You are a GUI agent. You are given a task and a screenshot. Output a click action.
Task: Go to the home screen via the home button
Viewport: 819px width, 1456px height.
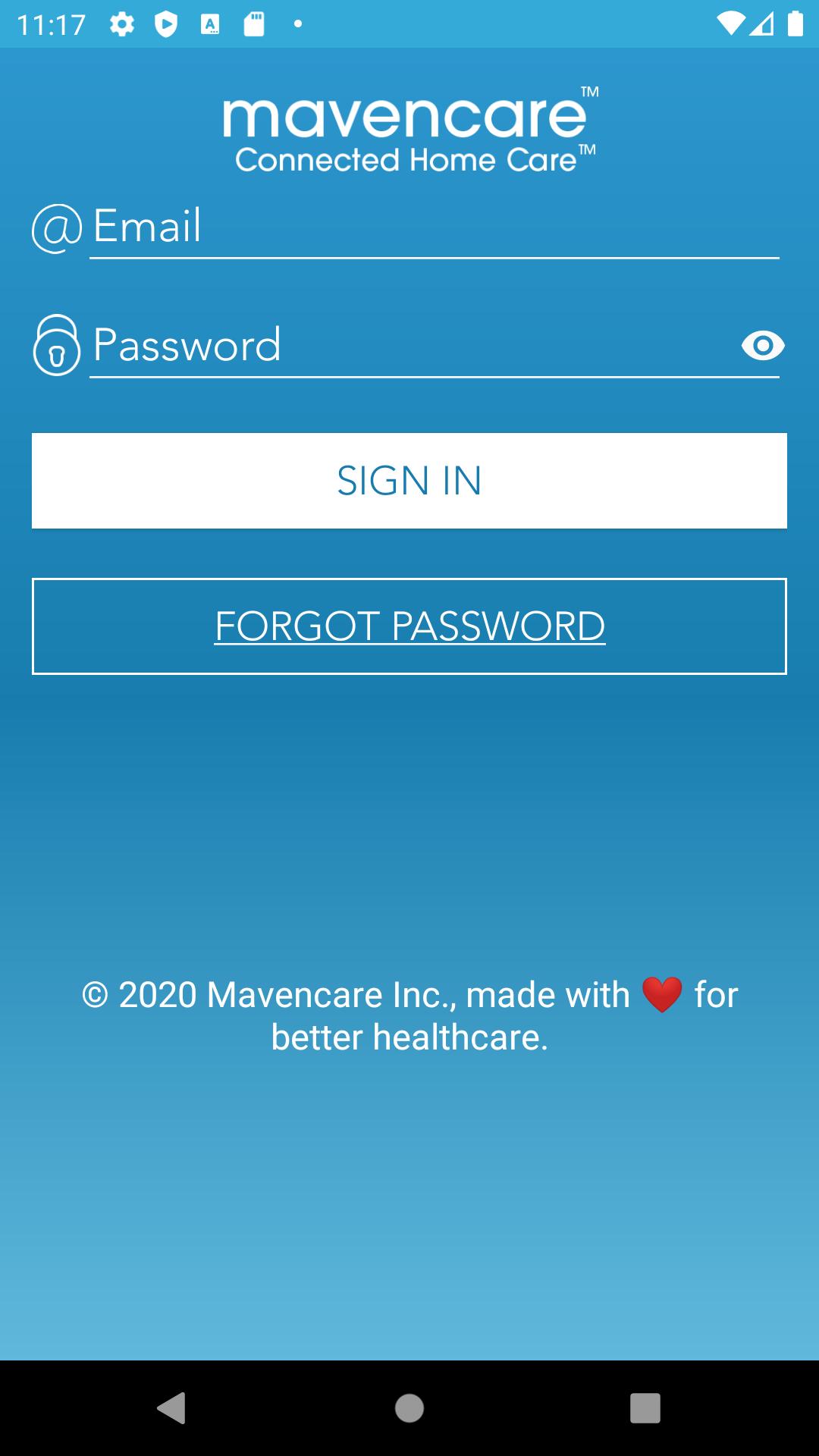409,1408
